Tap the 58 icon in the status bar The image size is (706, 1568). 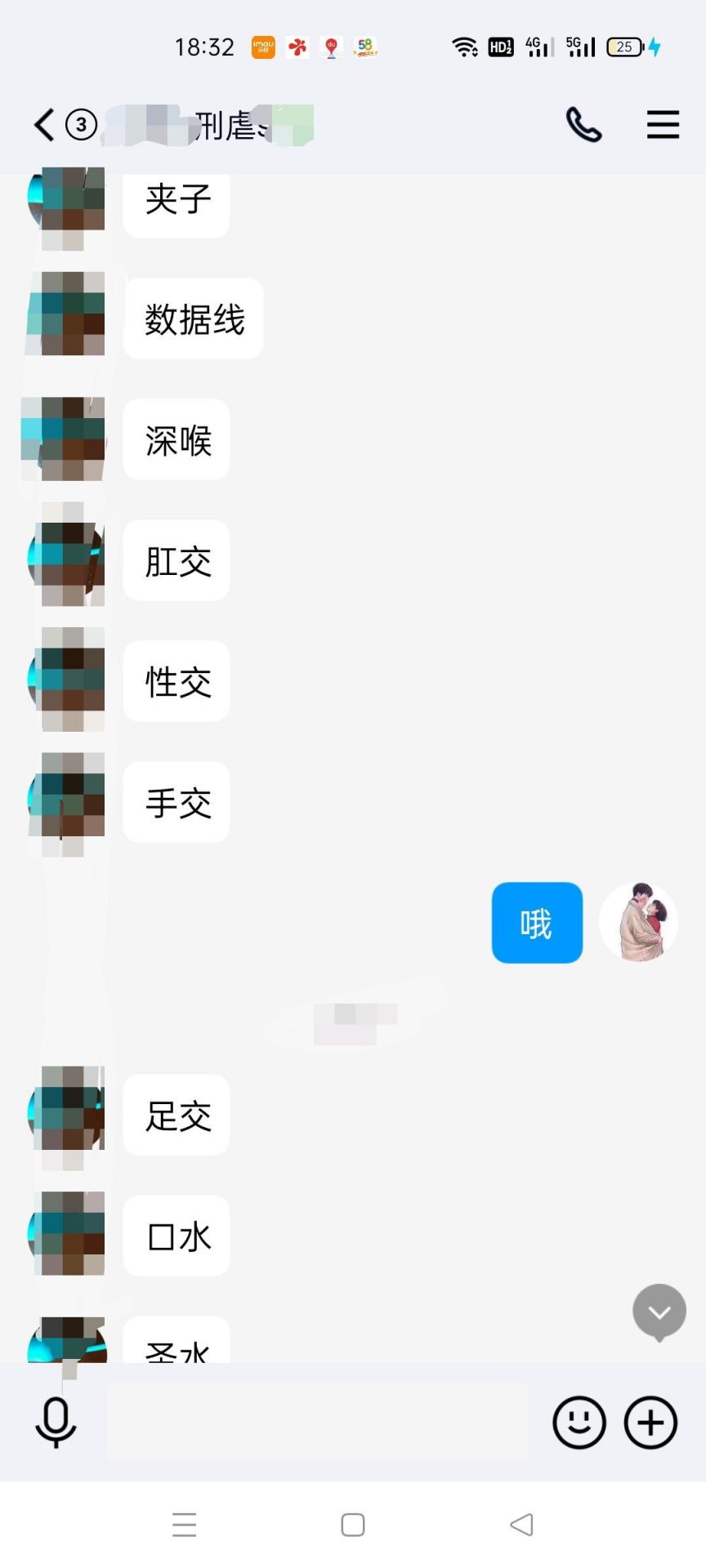tap(368, 47)
